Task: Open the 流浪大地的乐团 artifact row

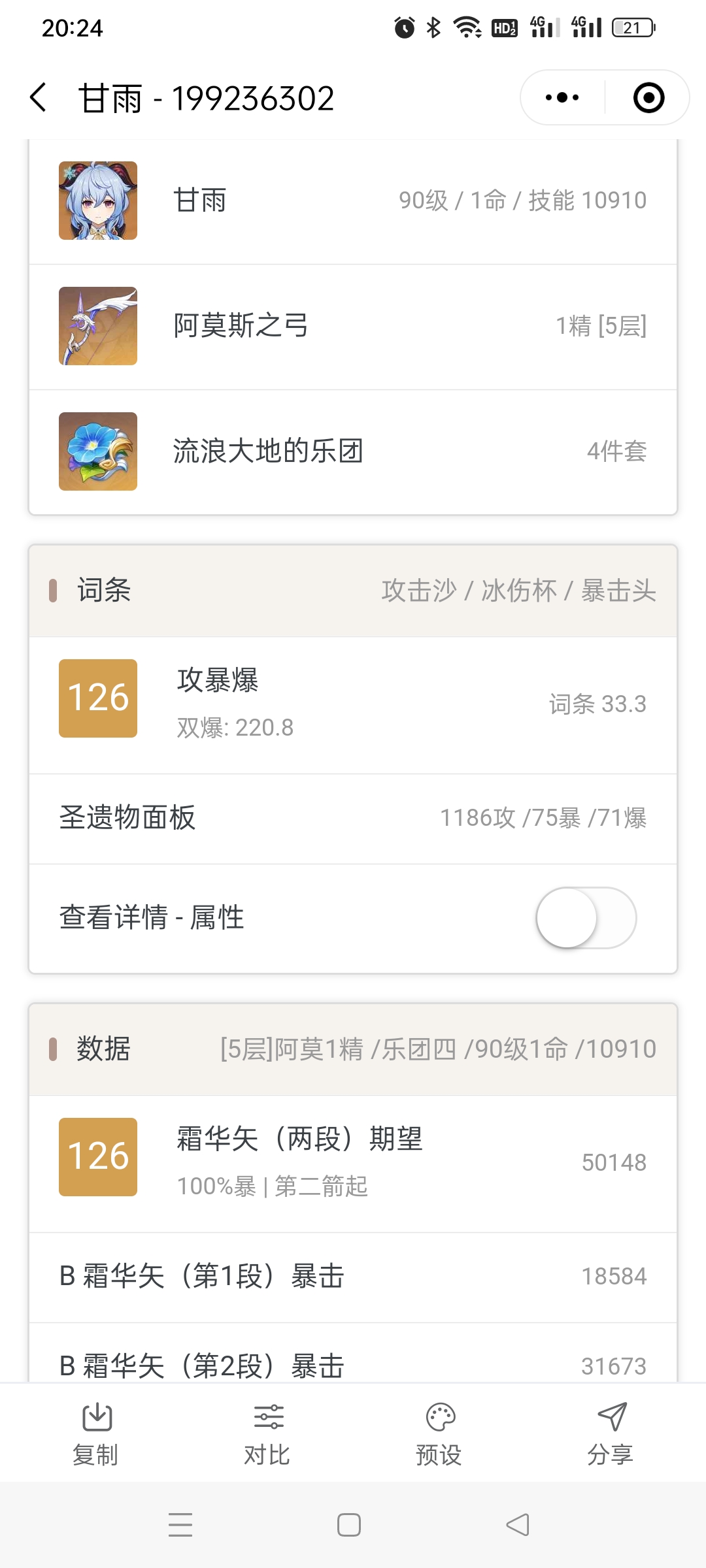Action: (353, 451)
